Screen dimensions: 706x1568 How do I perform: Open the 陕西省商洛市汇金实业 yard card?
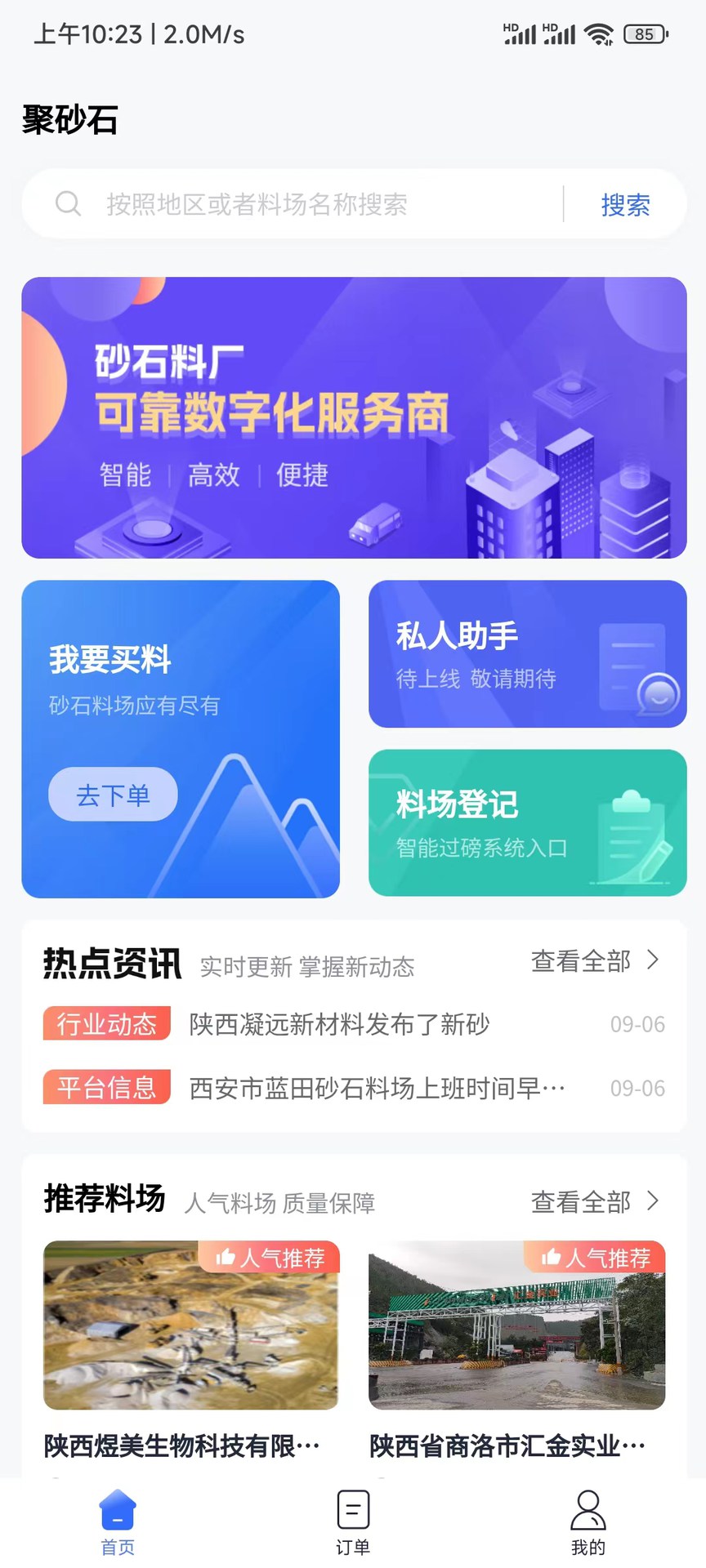coord(516,1347)
